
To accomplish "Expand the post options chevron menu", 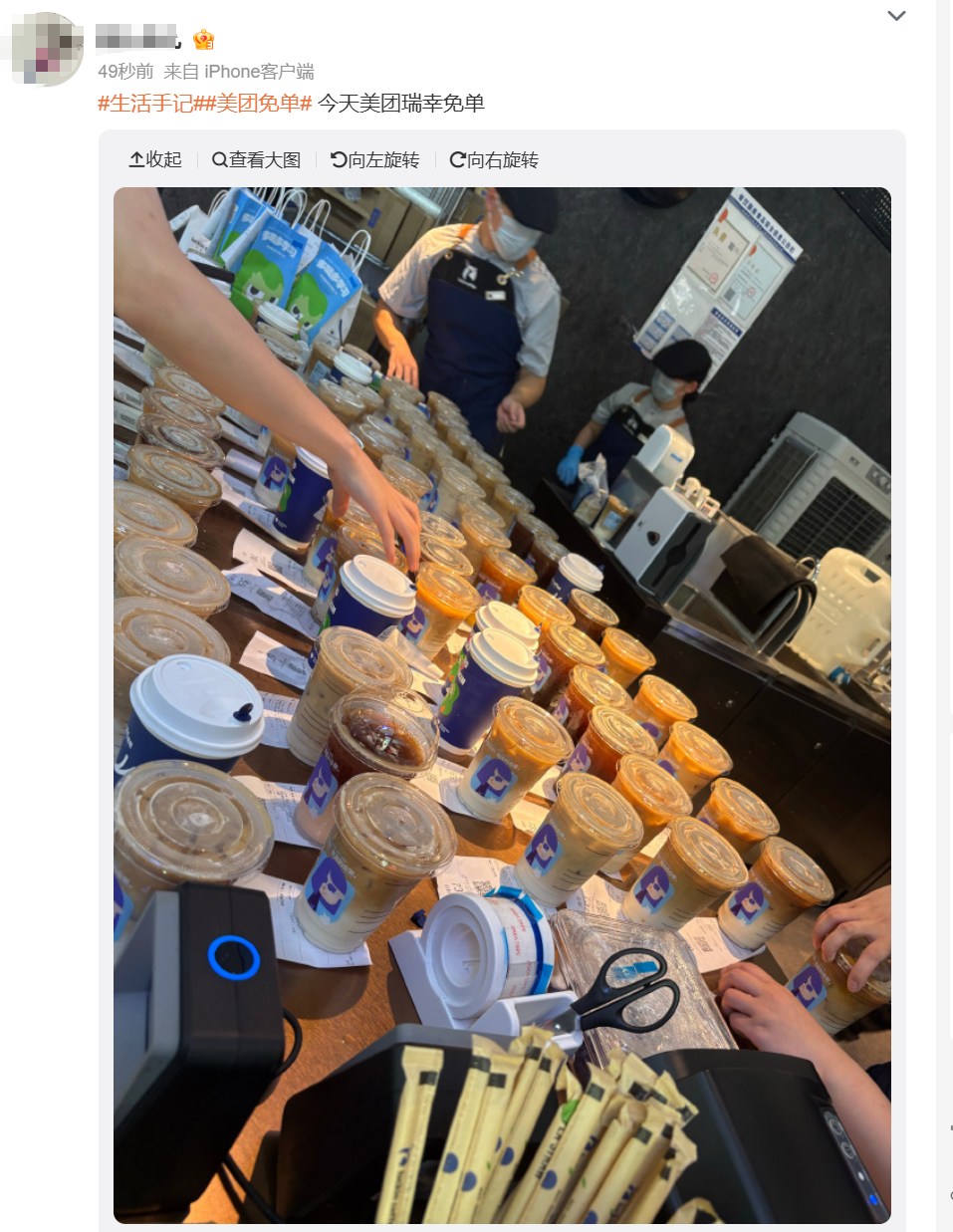I will 896,16.
